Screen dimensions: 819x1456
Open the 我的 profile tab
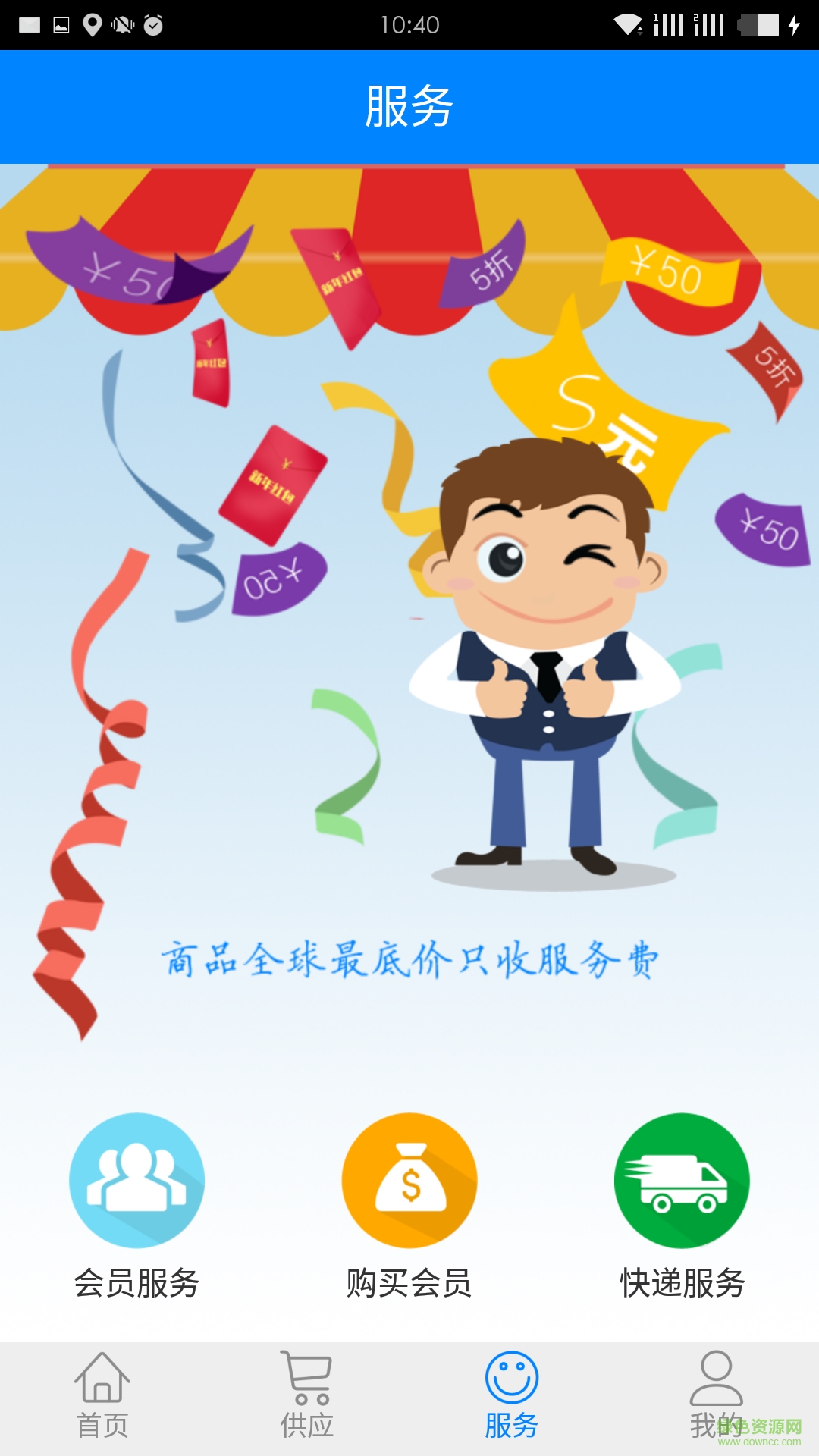tap(716, 1395)
